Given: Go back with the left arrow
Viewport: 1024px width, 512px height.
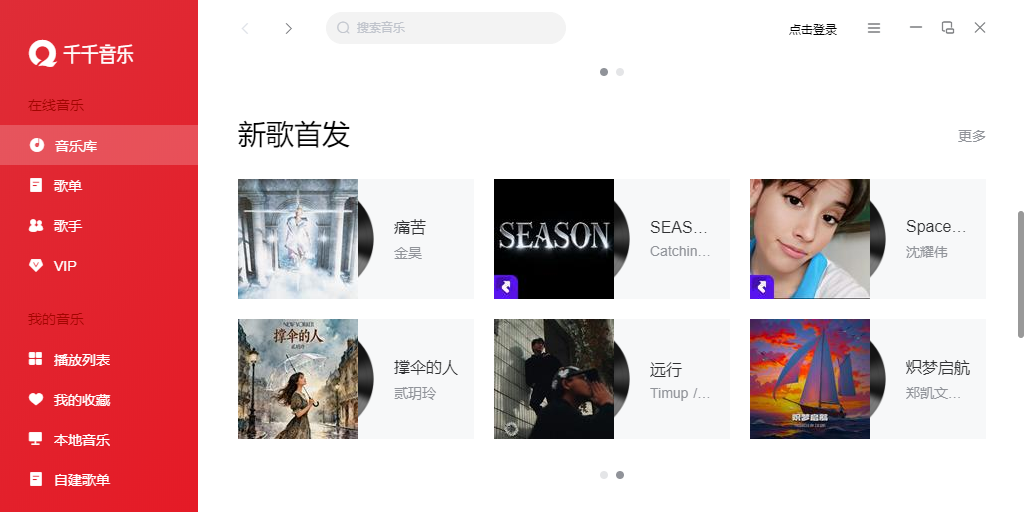Looking at the screenshot, I should pos(245,28).
